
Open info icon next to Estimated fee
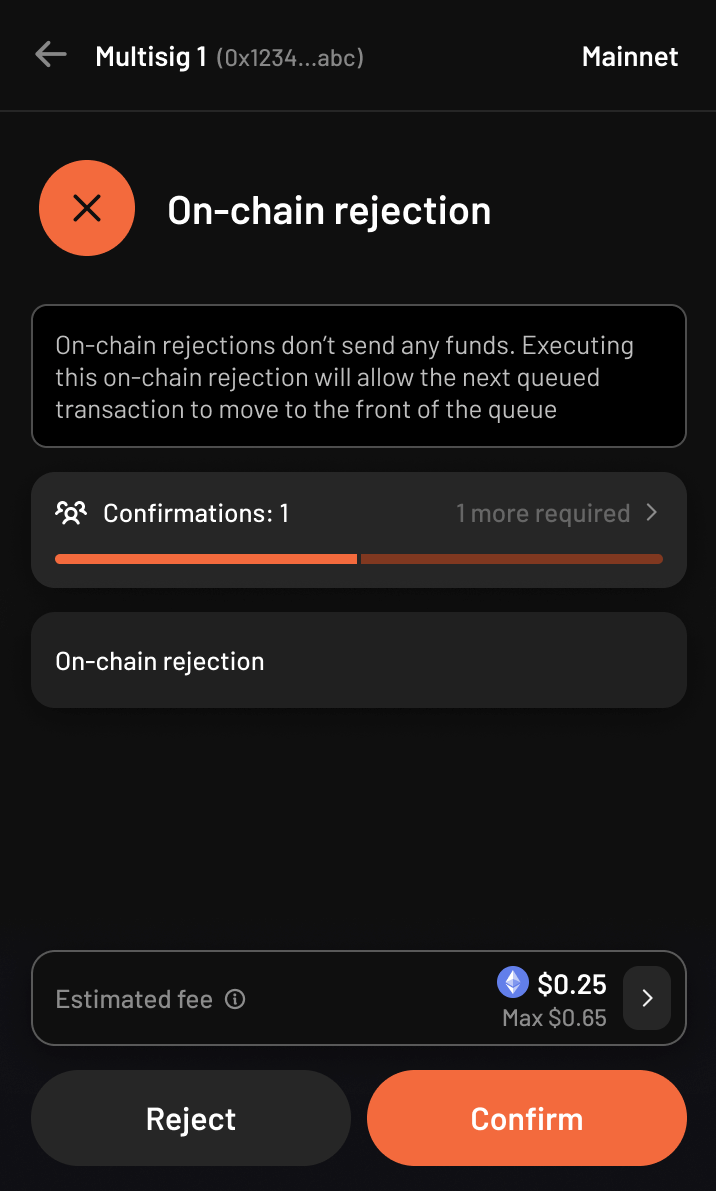coord(235,999)
